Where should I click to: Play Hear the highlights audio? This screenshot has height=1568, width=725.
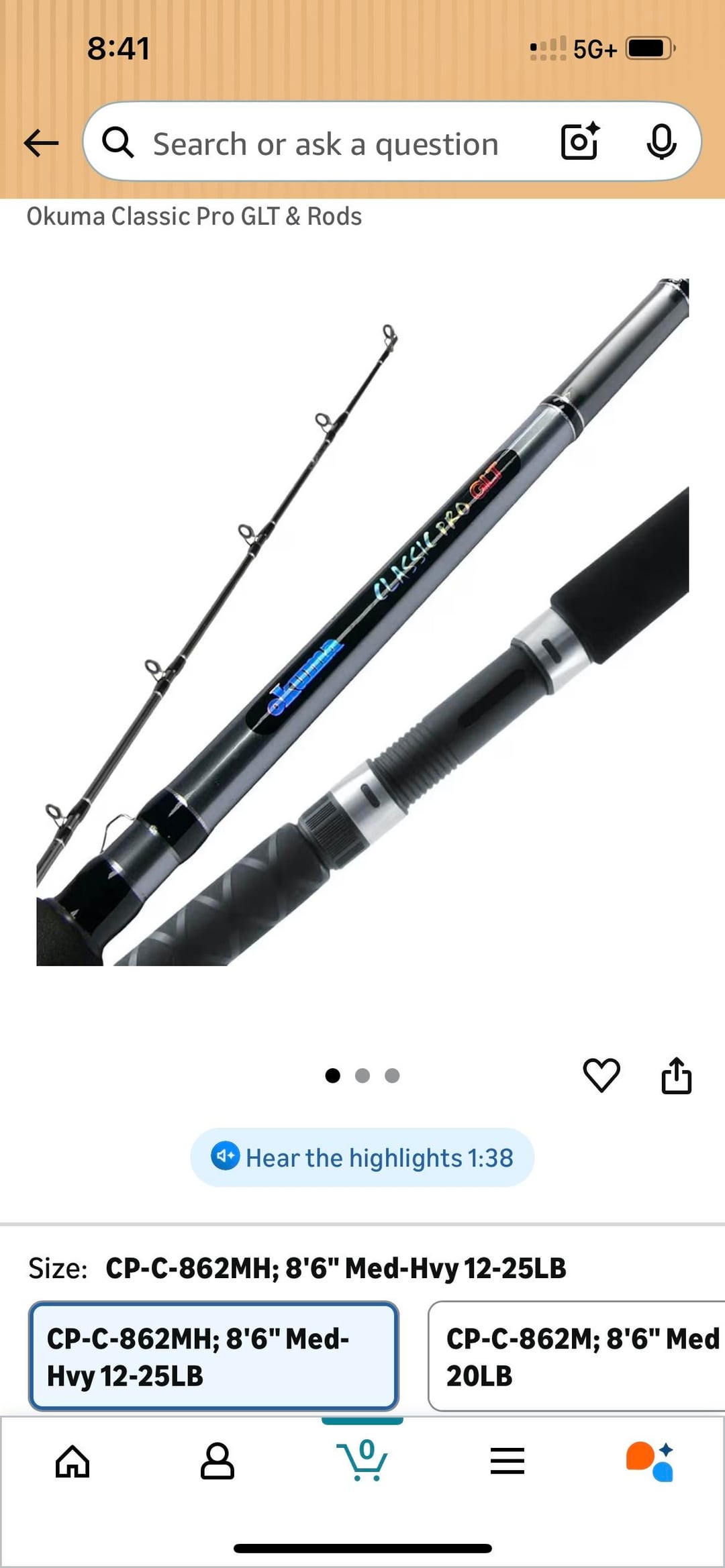click(x=362, y=1157)
